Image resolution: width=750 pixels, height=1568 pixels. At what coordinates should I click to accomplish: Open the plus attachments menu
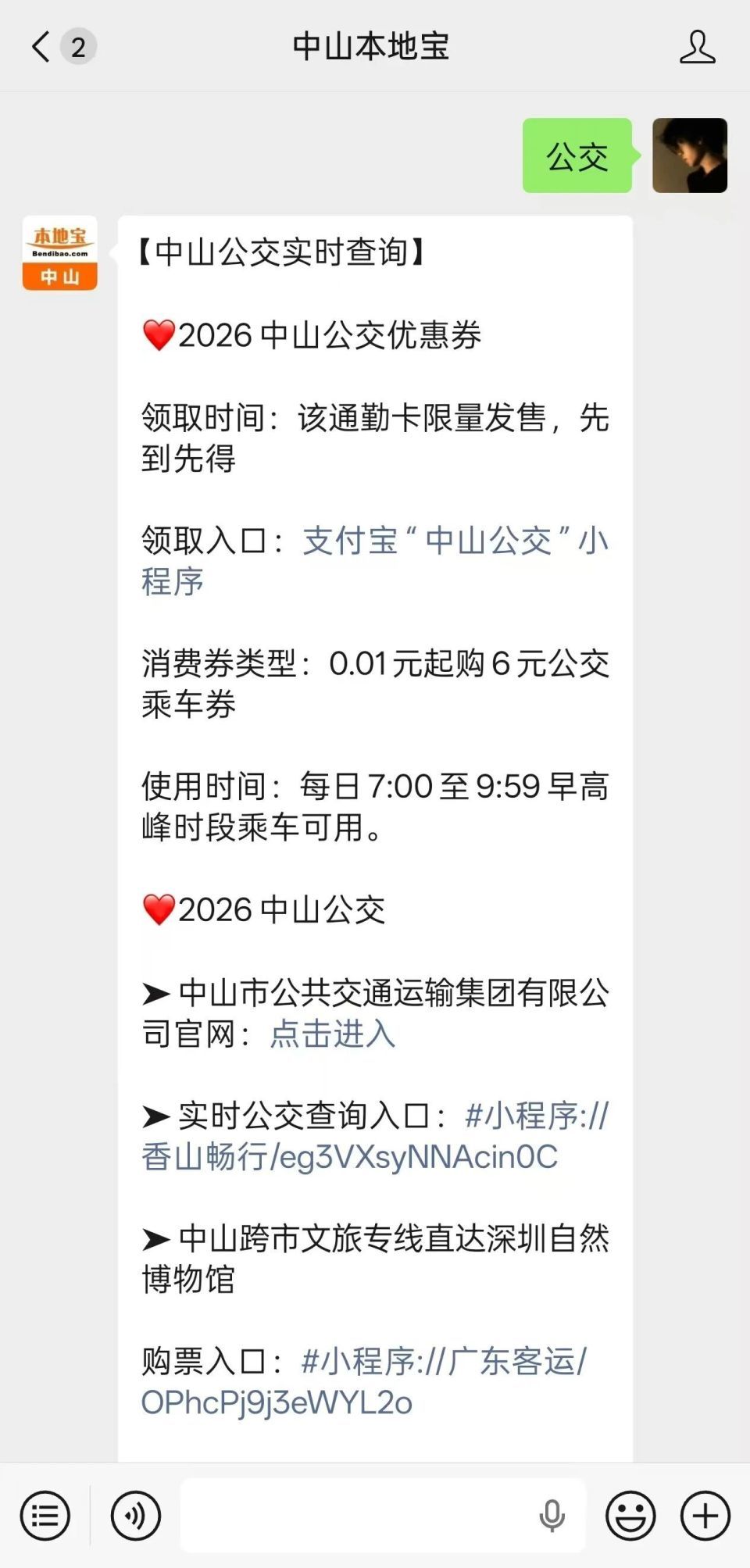pyautogui.click(x=705, y=1516)
